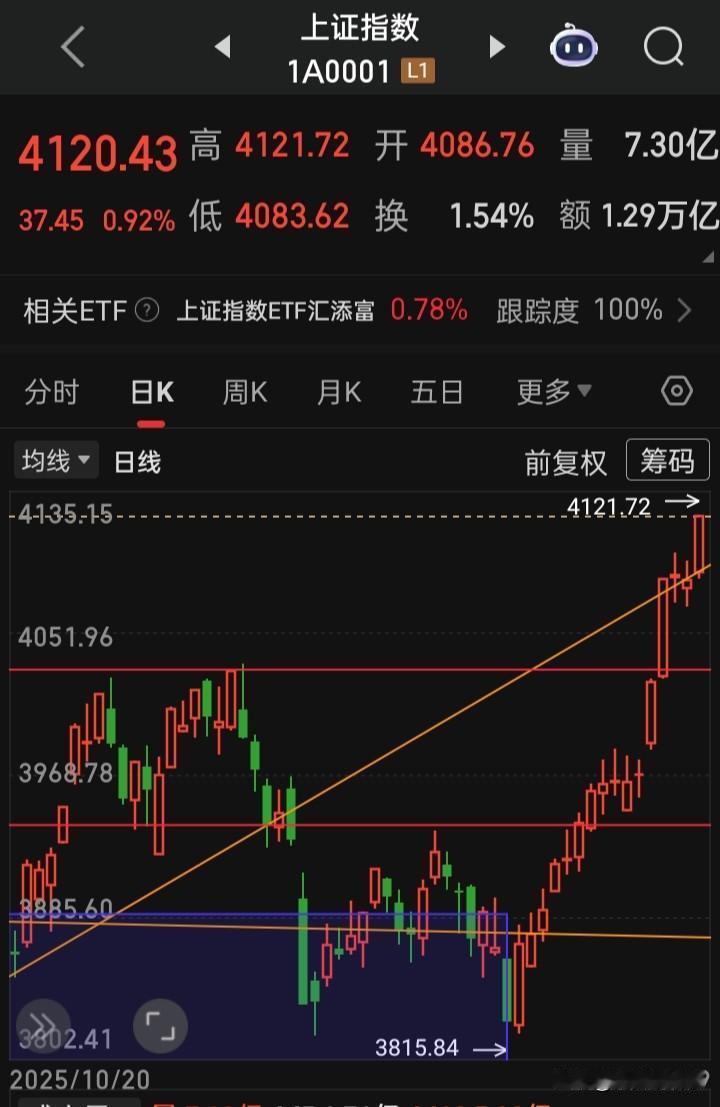Open the 月K monthly chart tab
The image size is (720, 1107).
point(339,392)
